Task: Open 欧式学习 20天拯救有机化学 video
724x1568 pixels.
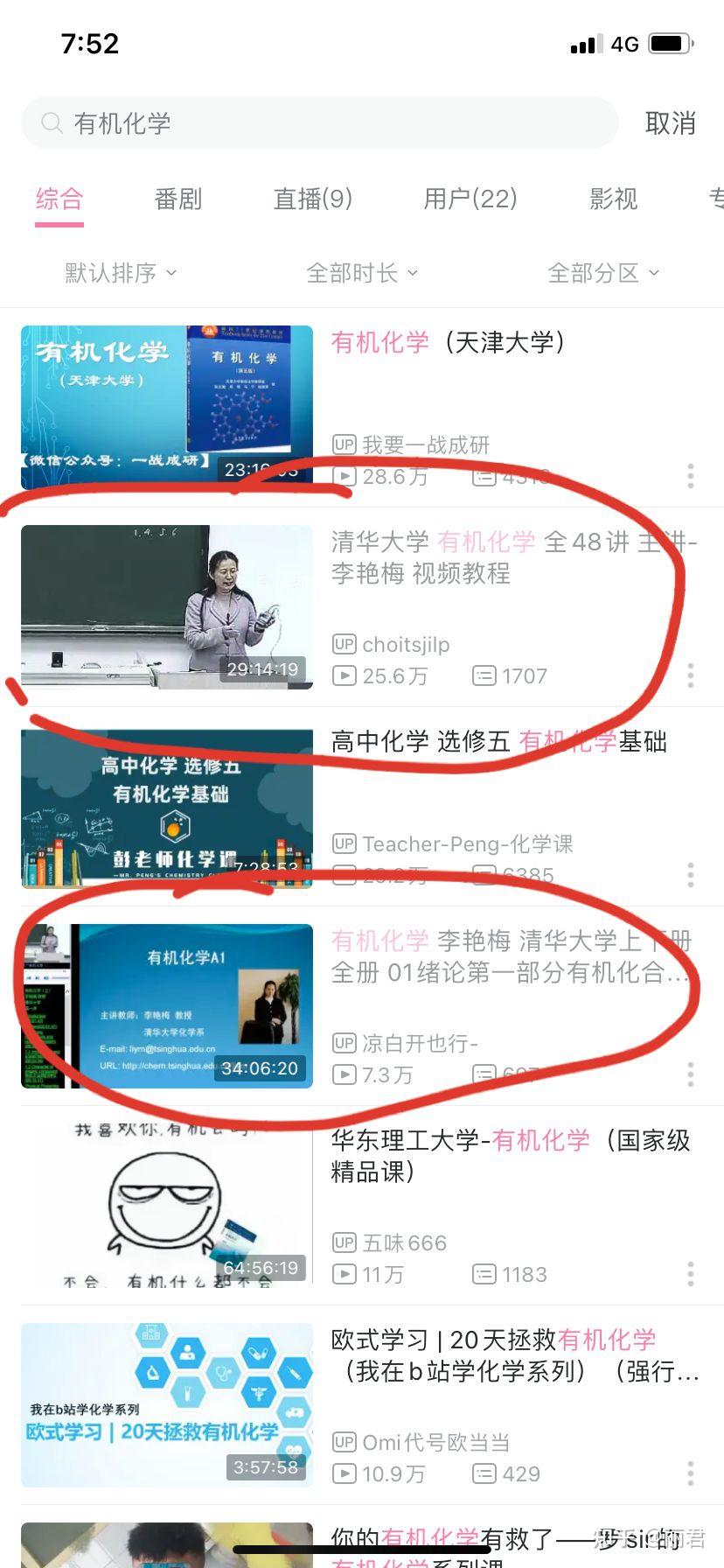Action: pos(362,1405)
